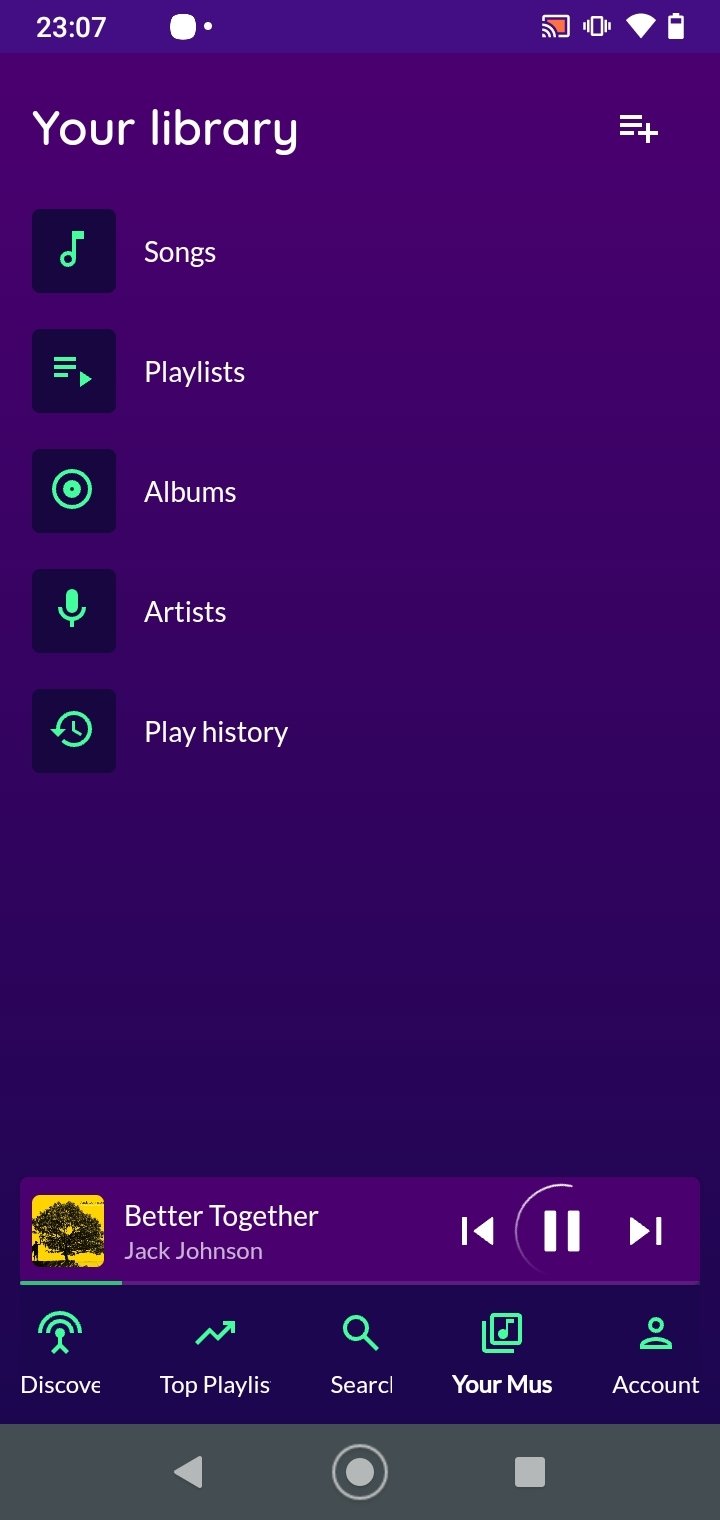The height and width of the screenshot is (1520, 720).
Task: Skip to the previous track
Action: click(478, 1231)
